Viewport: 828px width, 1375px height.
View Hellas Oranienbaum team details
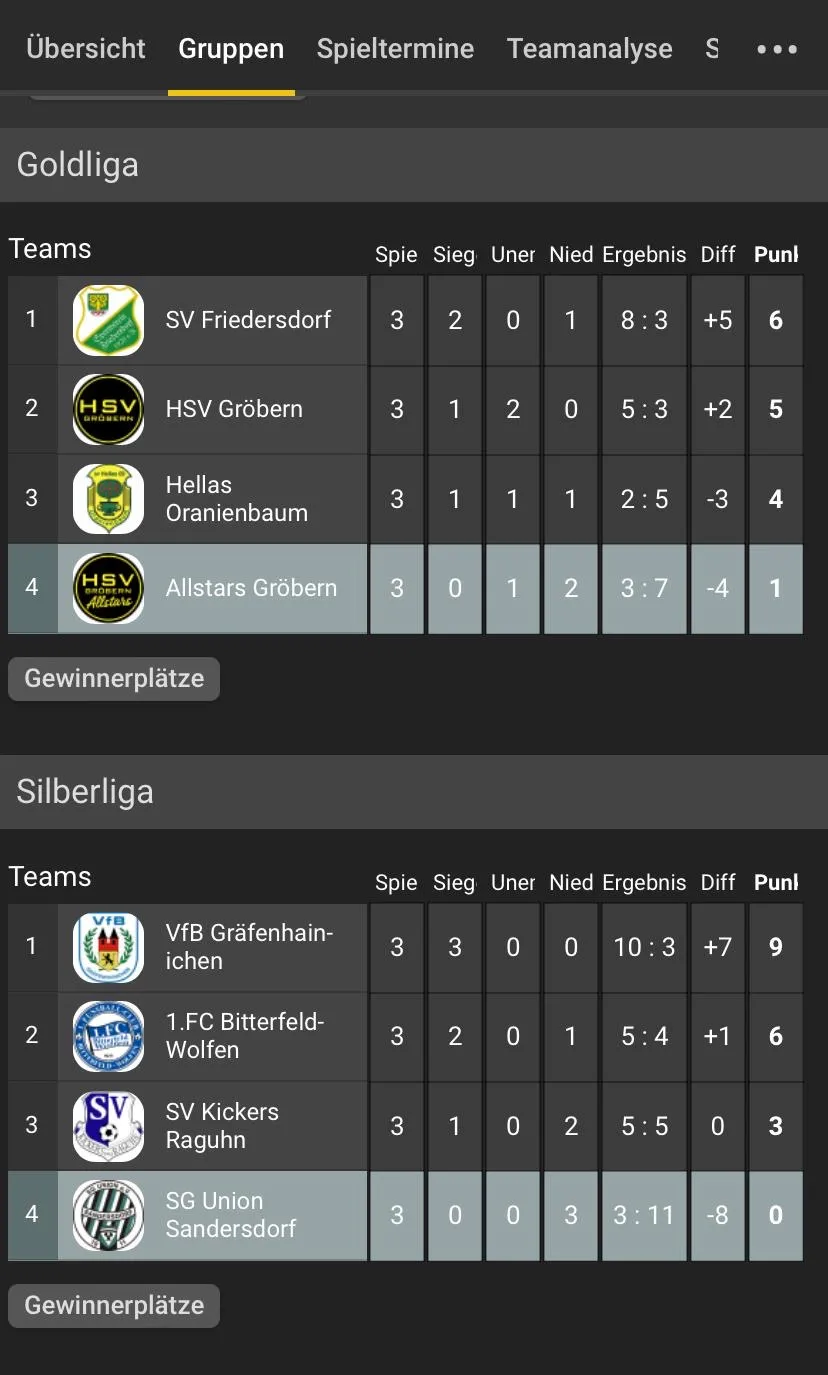point(405,499)
